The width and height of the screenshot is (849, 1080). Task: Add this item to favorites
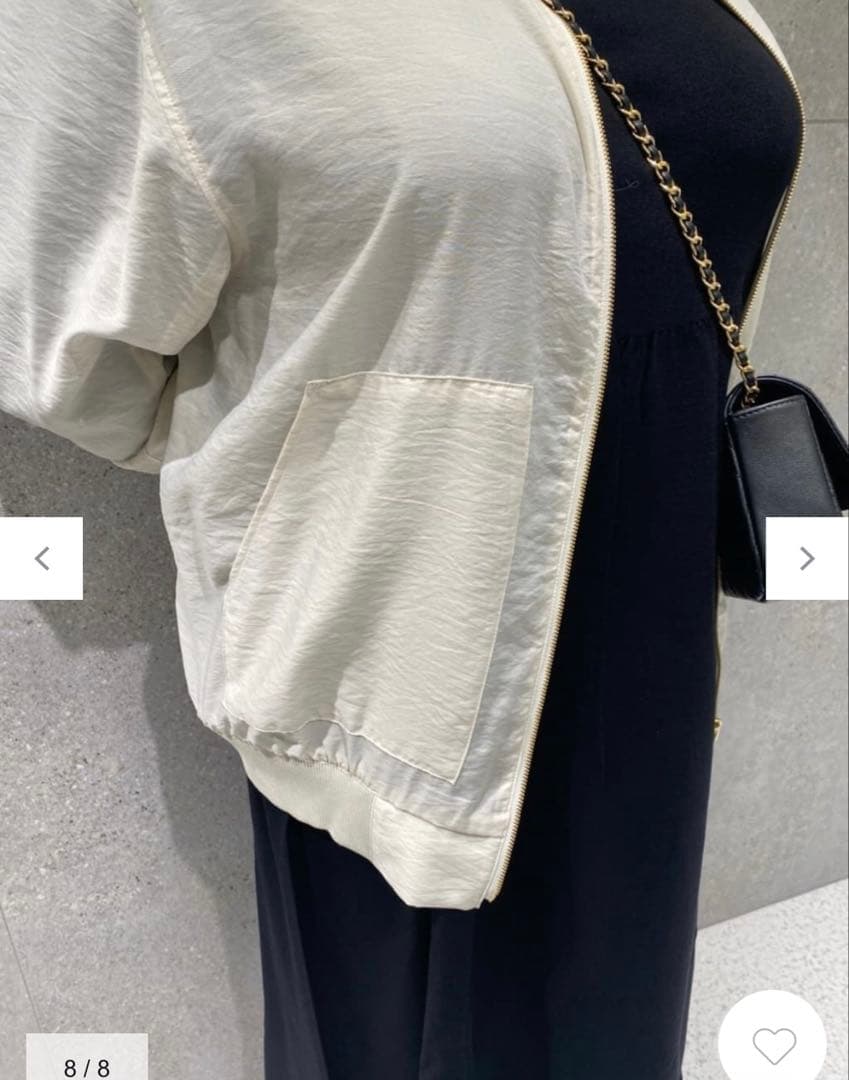[773, 1045]
